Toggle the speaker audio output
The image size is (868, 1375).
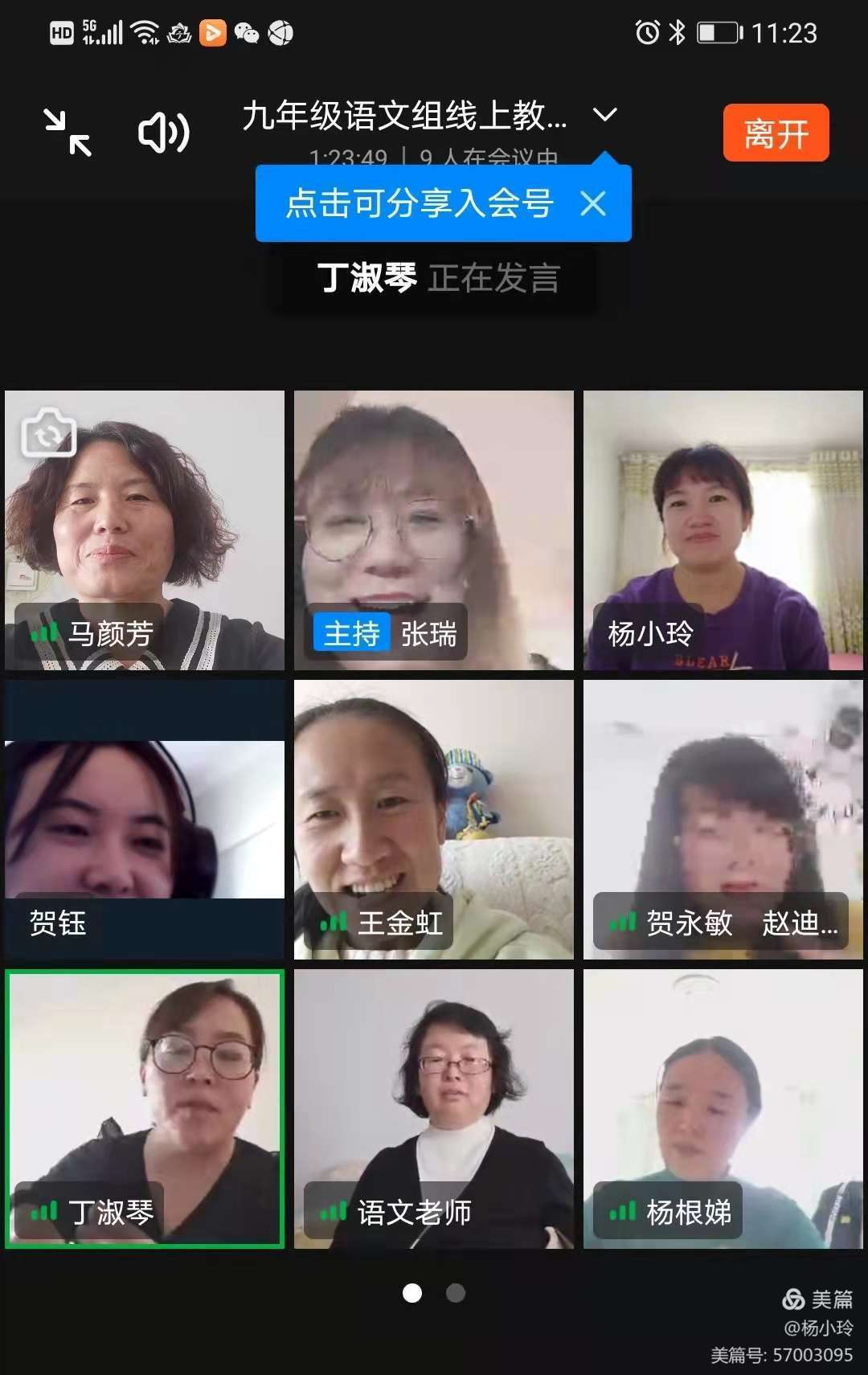pos(164,133)
